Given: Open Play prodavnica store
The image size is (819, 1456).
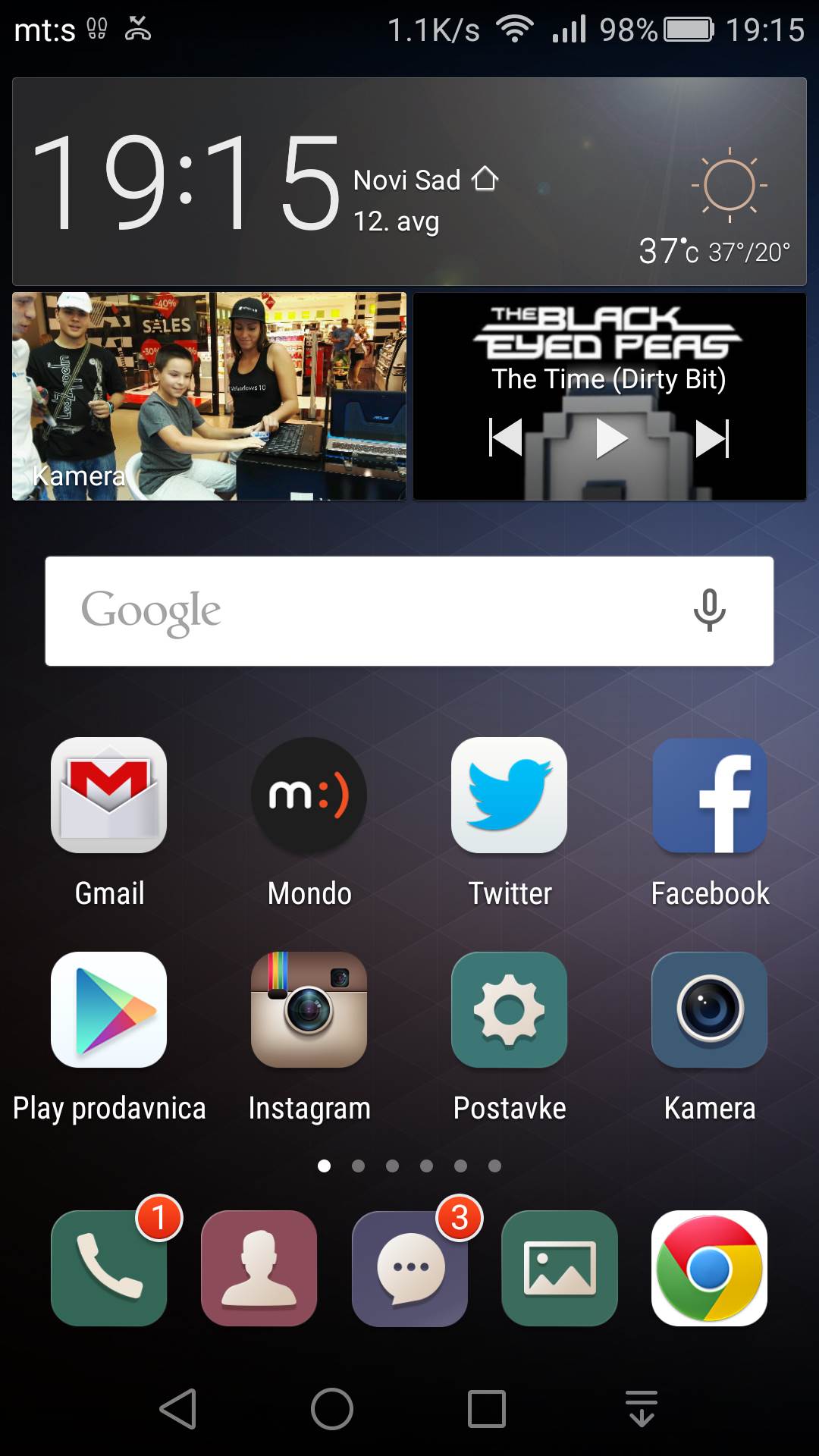Looking at the screenshot, I should click(108, 1010).
